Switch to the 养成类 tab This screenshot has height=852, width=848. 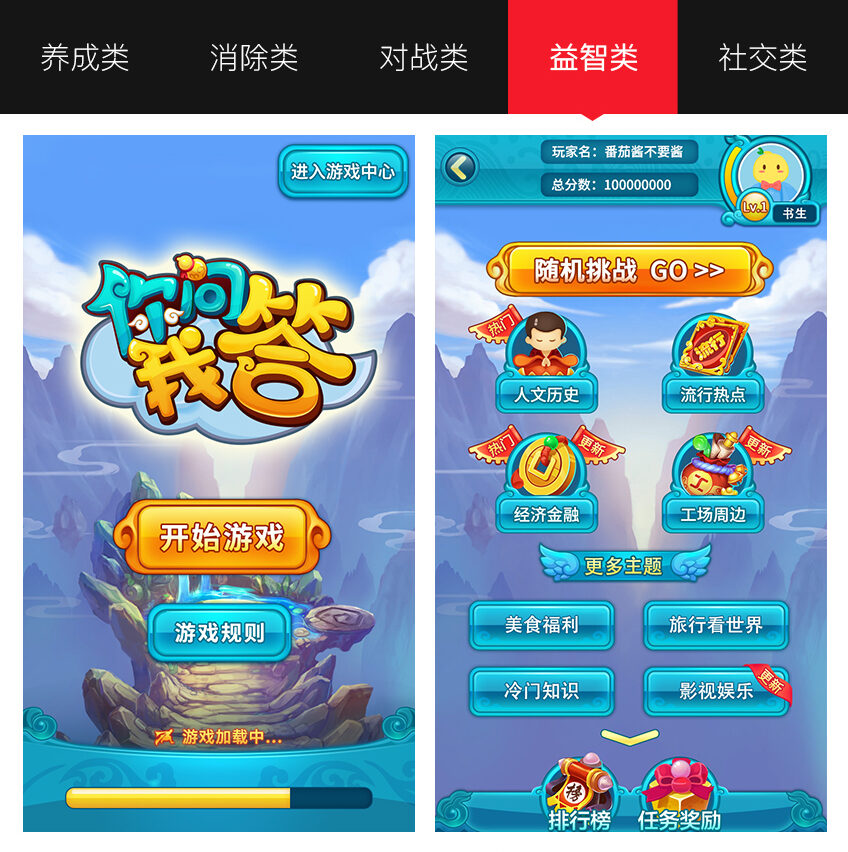click(85, 57)
